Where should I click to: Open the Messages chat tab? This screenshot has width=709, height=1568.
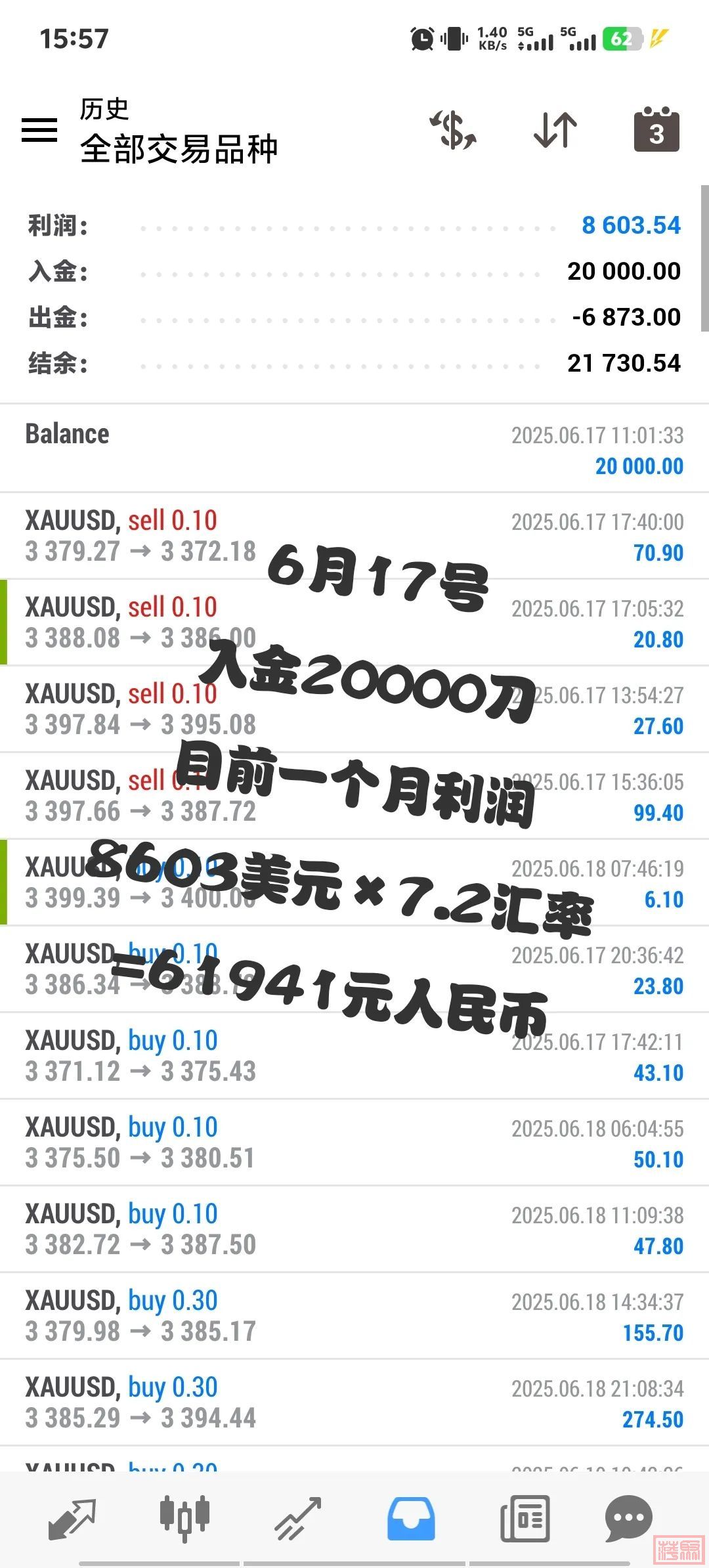[628, 1519]
